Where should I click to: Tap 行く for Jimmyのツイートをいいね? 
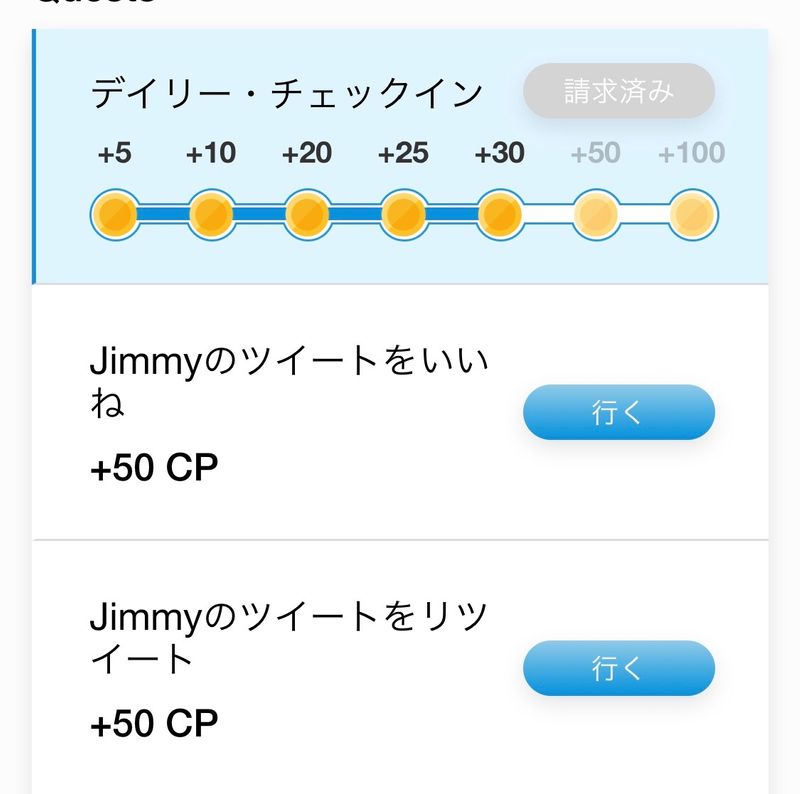pos(618,412)
